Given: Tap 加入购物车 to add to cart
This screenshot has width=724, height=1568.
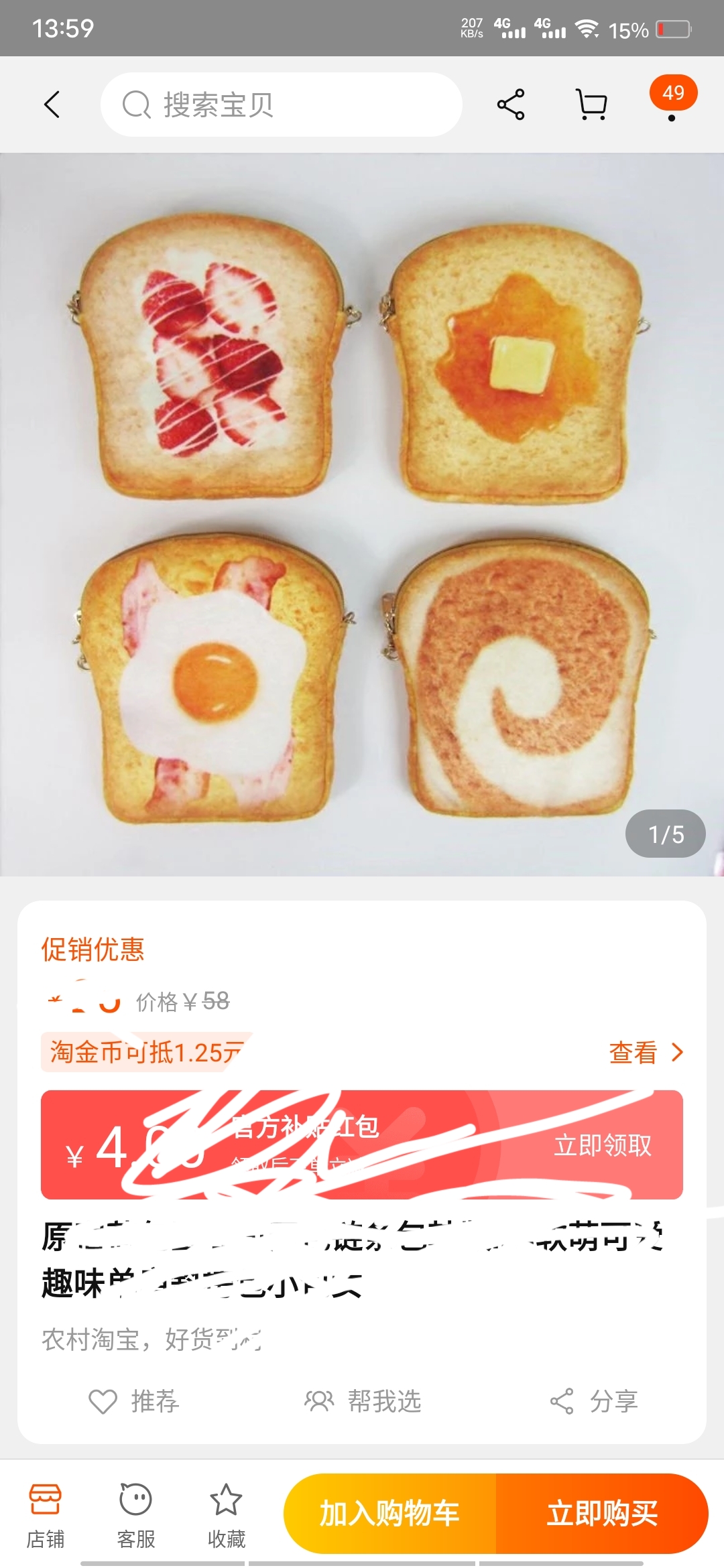Looking at the screenshot, I should (x=389, y=1513).
